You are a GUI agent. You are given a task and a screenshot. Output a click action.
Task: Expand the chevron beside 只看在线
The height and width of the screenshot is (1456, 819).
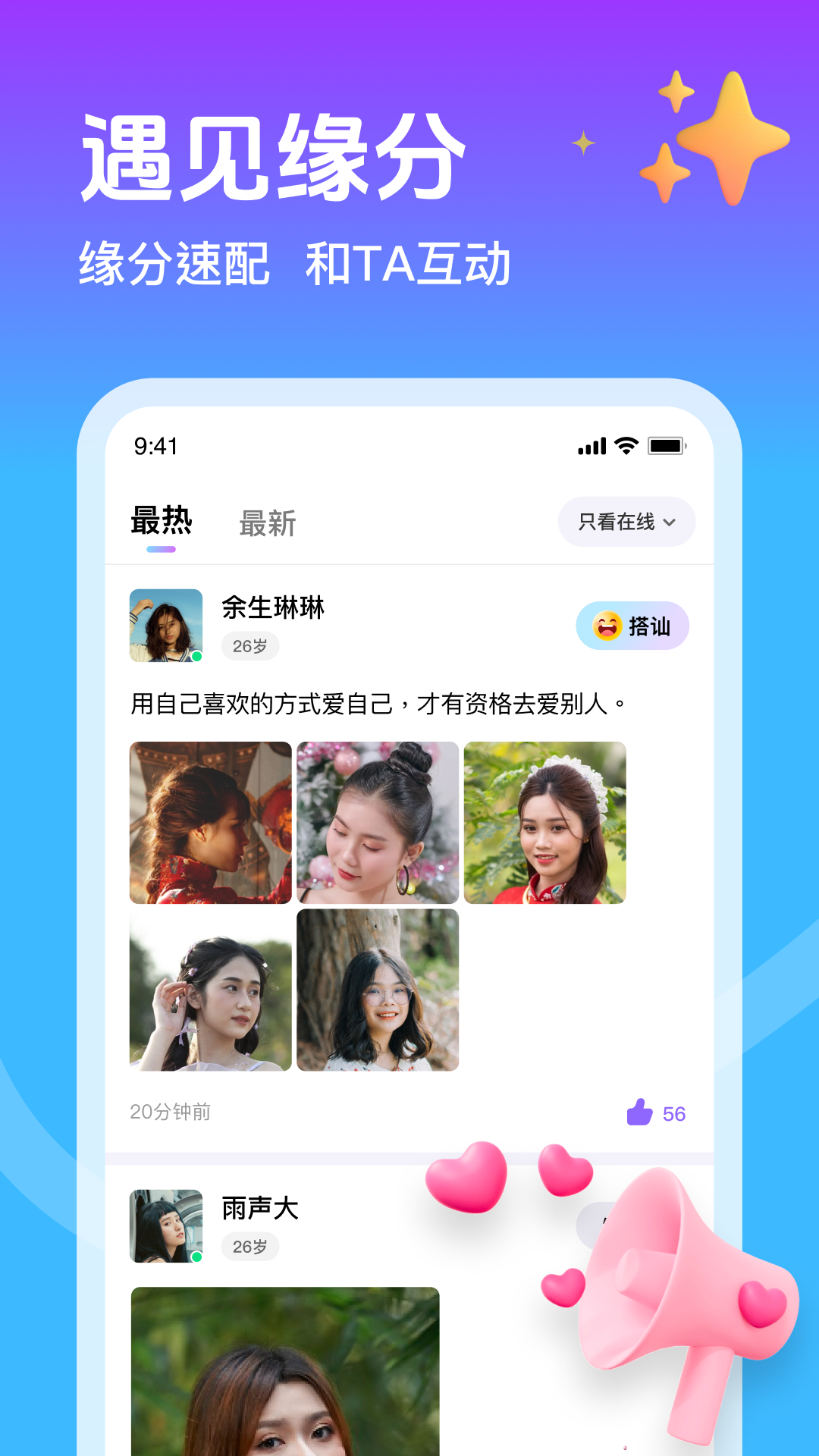click(x=670, y=522)
